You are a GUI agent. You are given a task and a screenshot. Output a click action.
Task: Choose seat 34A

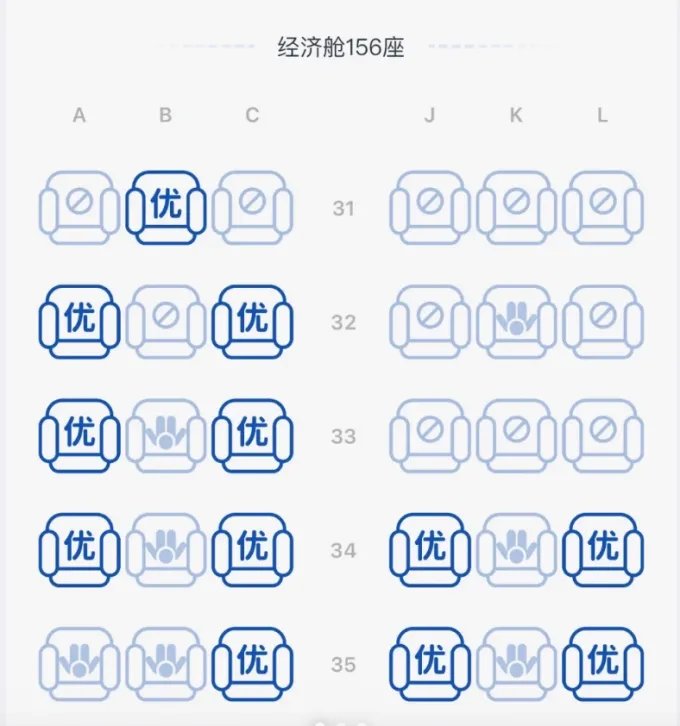click(79, 549)
